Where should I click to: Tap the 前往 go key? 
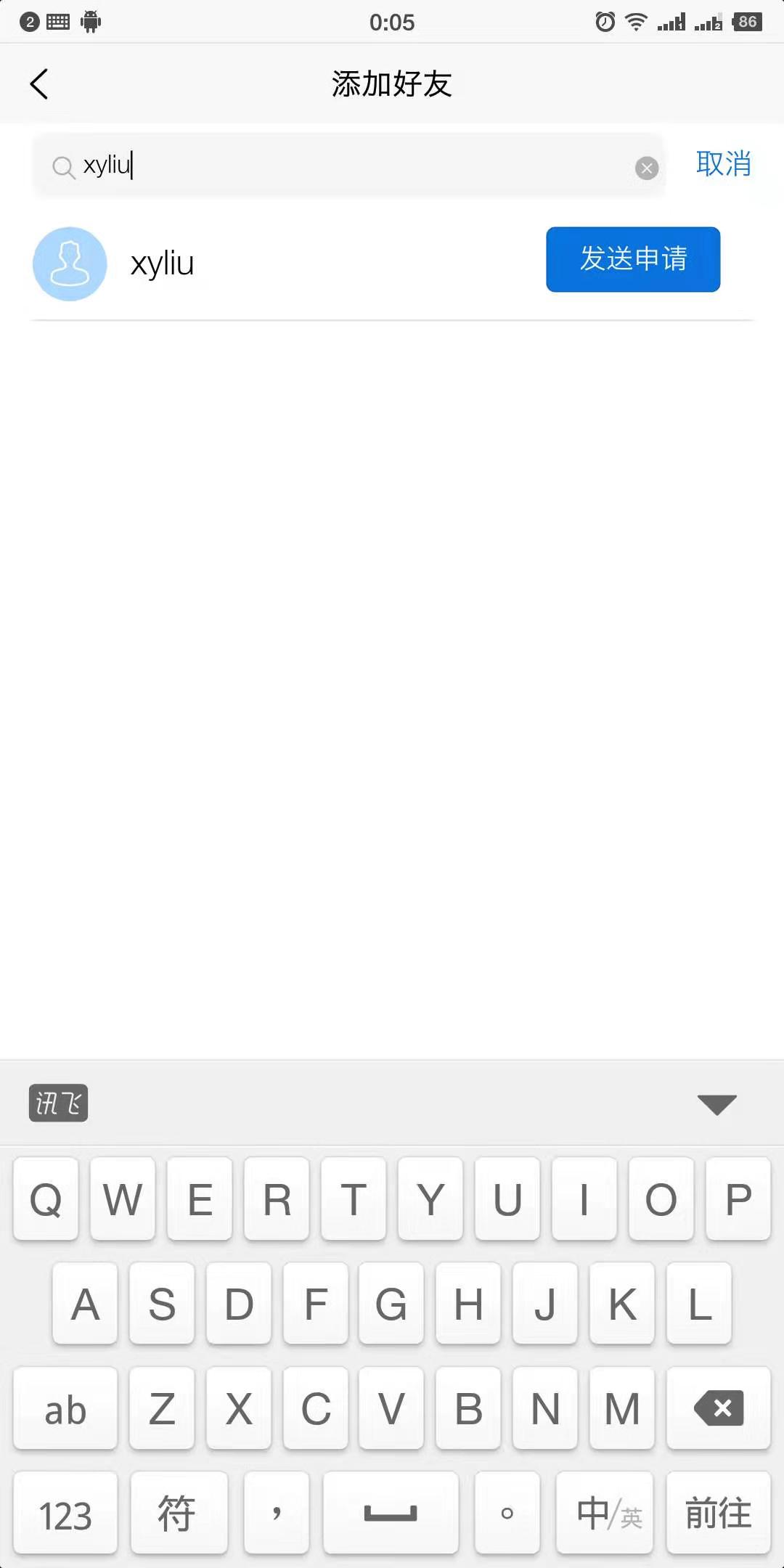[718, 1513]
